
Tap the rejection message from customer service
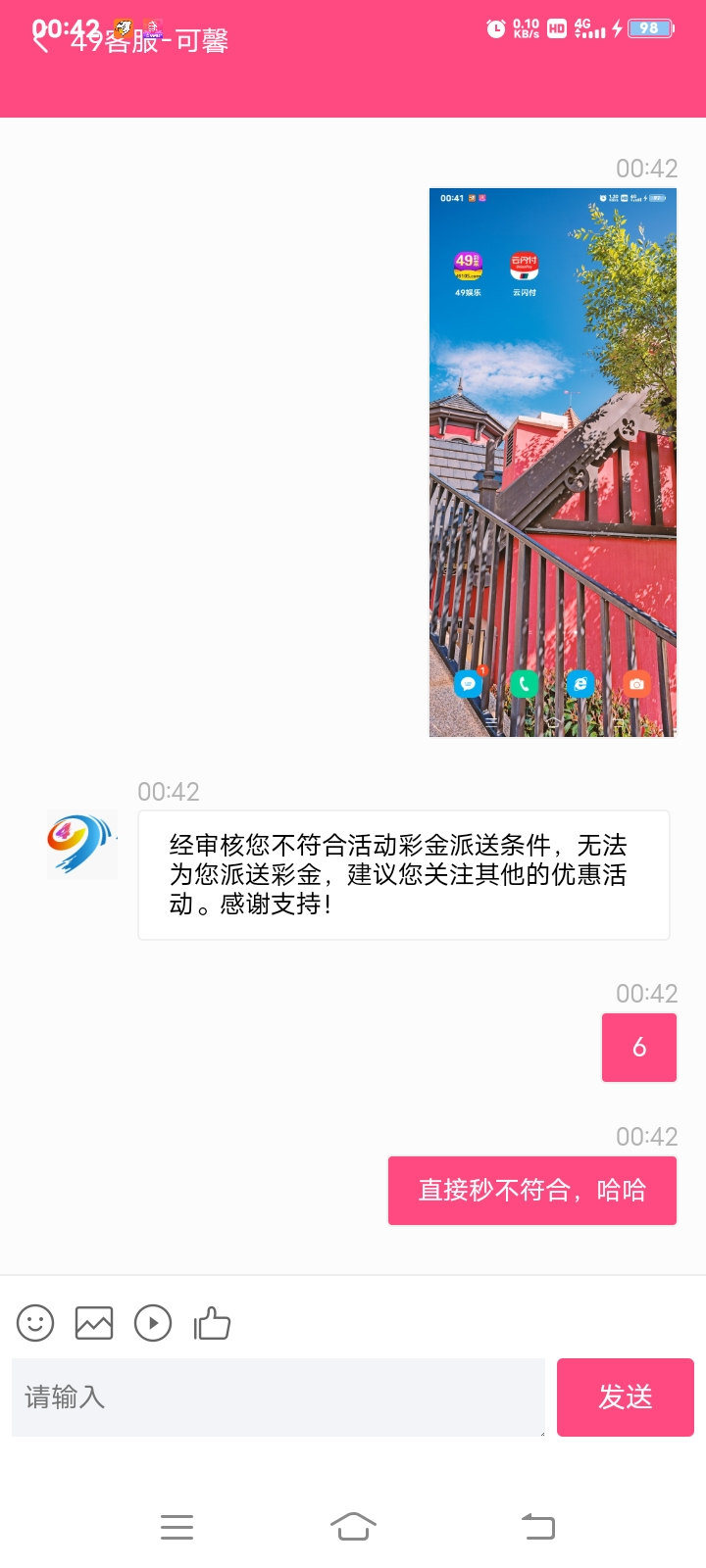[404, 874]
